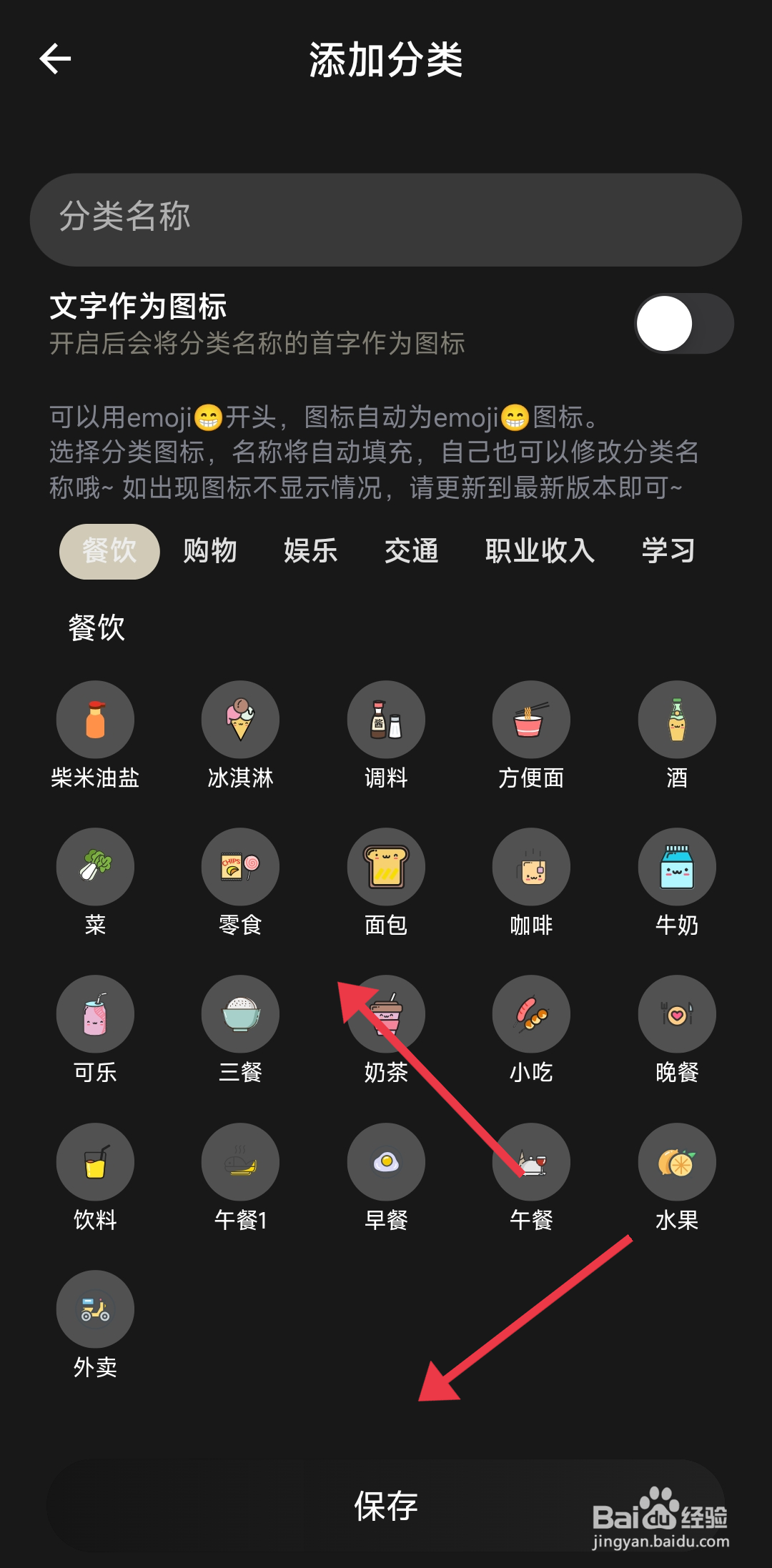Select the 小吃 snacks skewer icon
The width and height of the screenshot is (772, 1568).
(x=531, y=1013)
